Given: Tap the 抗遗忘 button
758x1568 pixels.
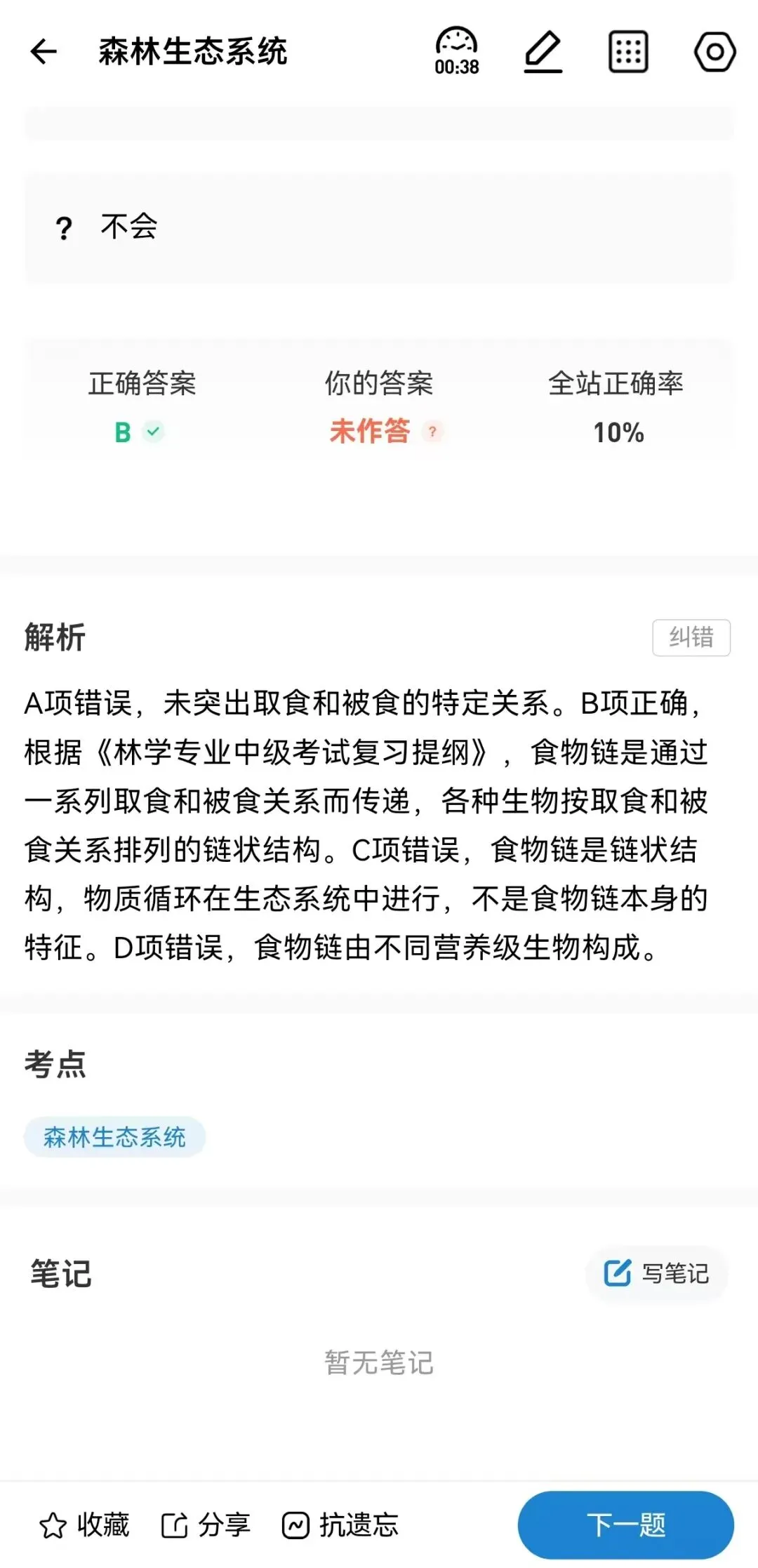Looking at the screenshot, I should [x=340, y=1525].
